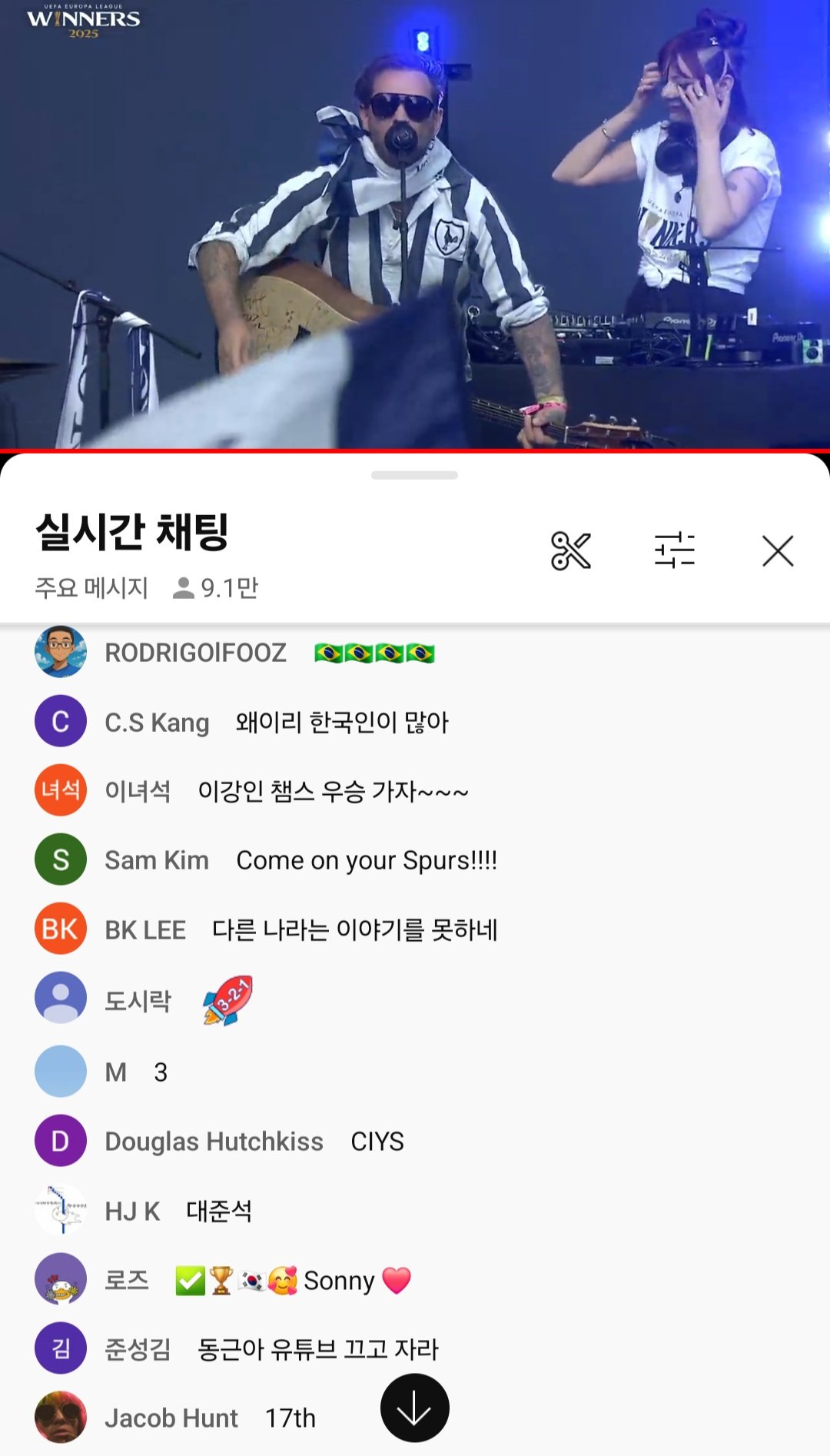This screenshot has height=1456, width=830.
Task: Select BK LEE's chat message
Action: pyautogui.click(x=354, y=929)
